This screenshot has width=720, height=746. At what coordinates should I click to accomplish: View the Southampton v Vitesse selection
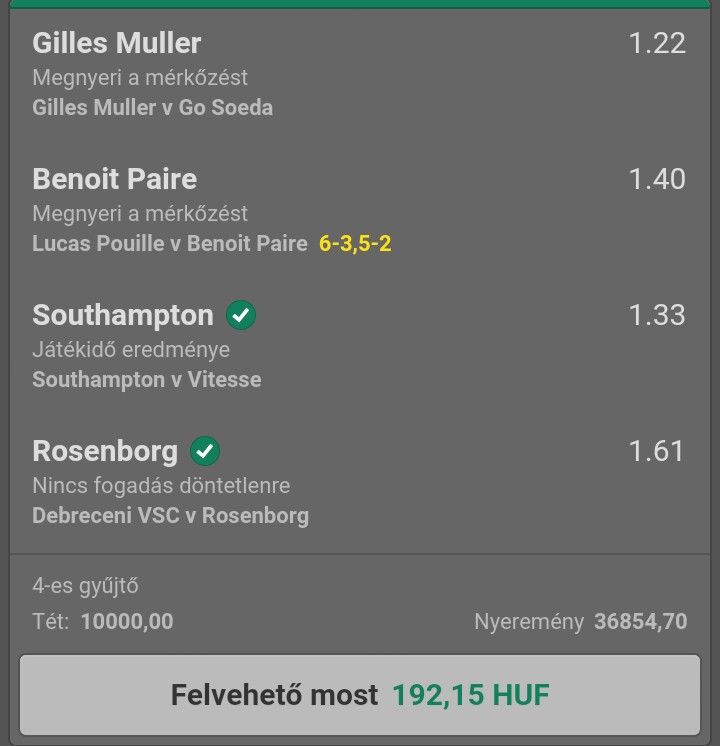(360, 347)
